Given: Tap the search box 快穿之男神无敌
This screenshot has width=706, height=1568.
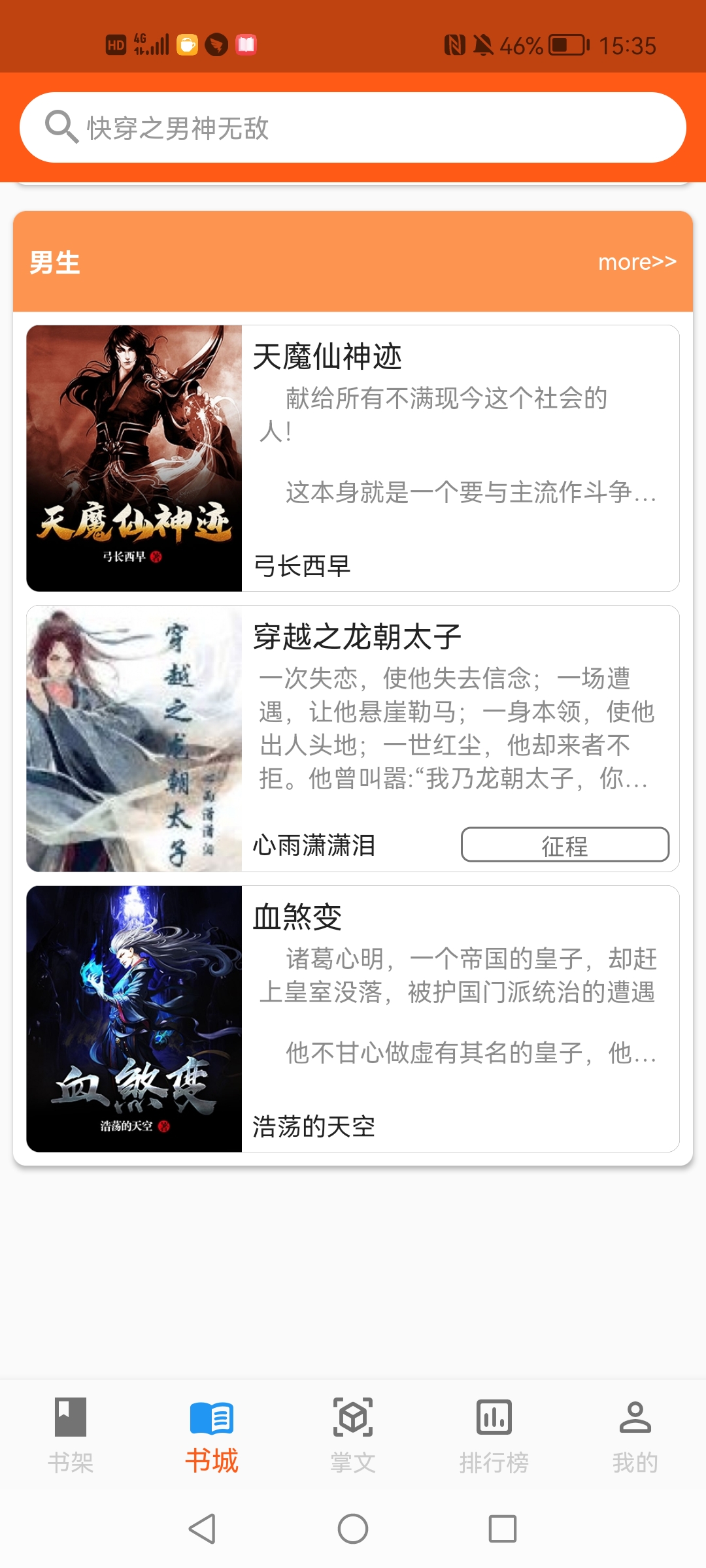Looking at the screenshot, I should [353, 127].
